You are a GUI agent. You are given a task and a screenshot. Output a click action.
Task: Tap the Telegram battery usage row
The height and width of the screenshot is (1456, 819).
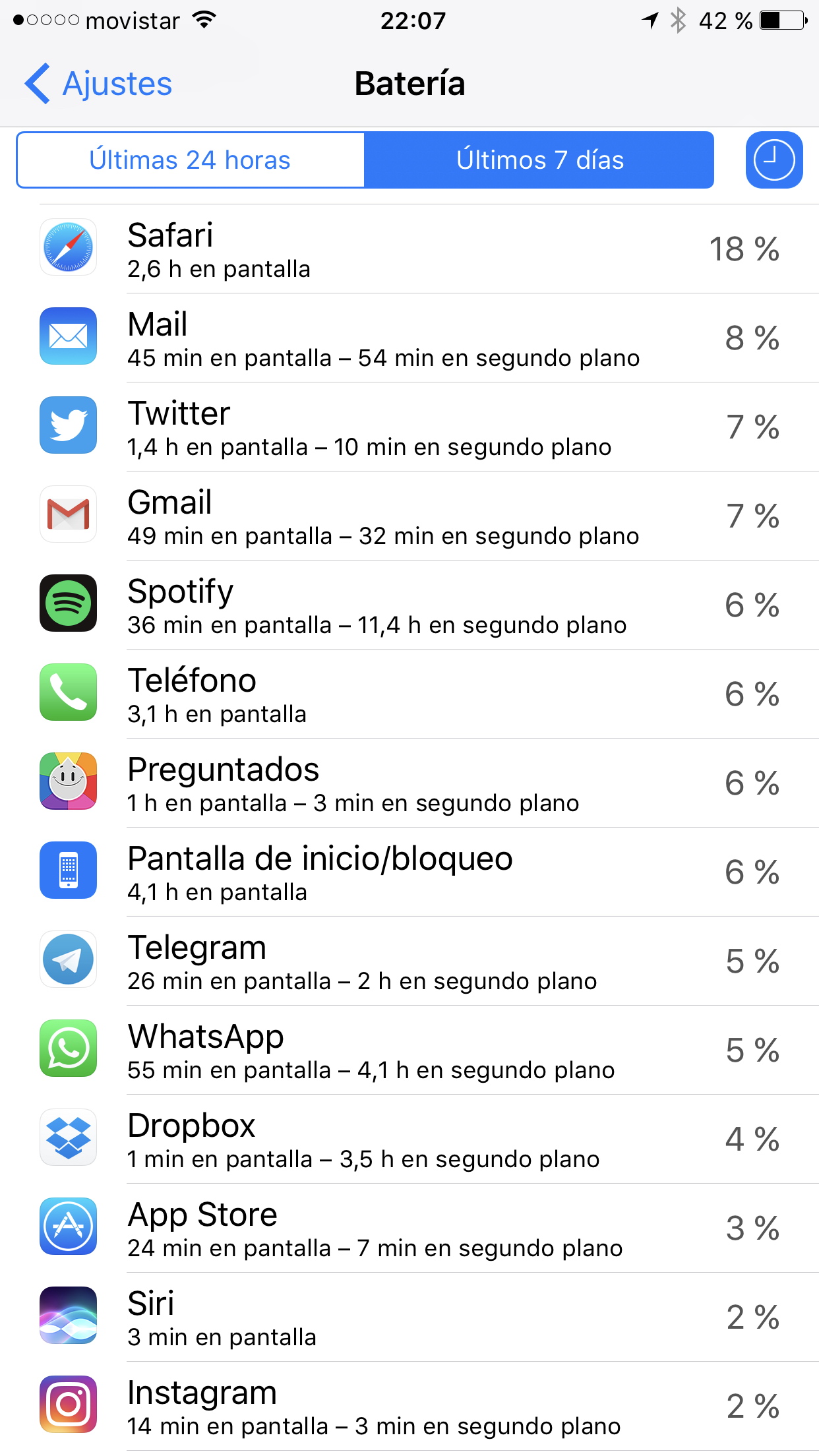(409, 961)
